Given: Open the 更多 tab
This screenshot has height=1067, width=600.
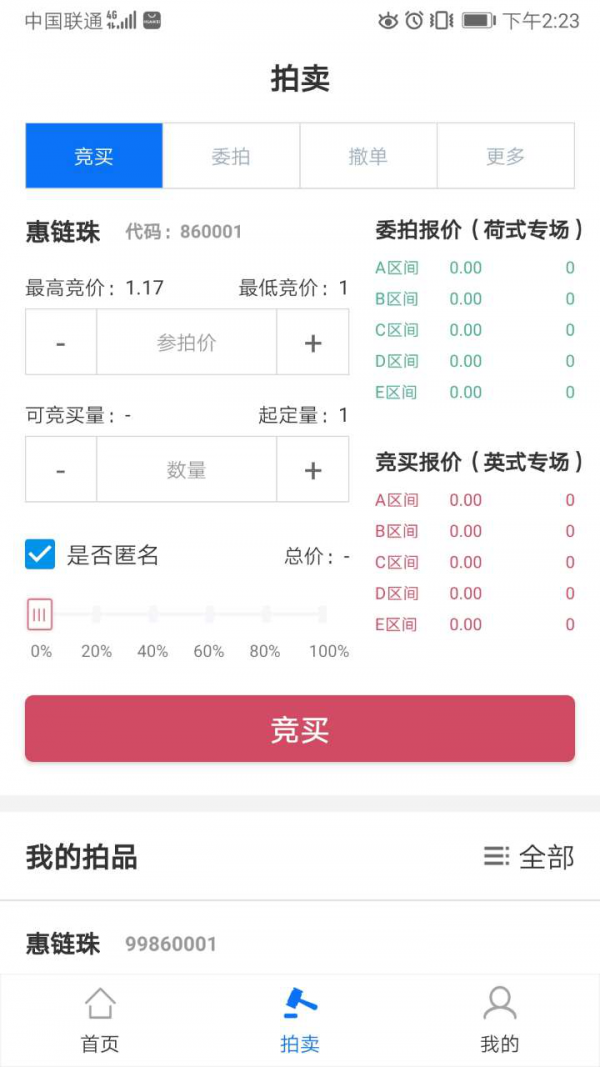Looking at the screenshot, I should [505, 156].
